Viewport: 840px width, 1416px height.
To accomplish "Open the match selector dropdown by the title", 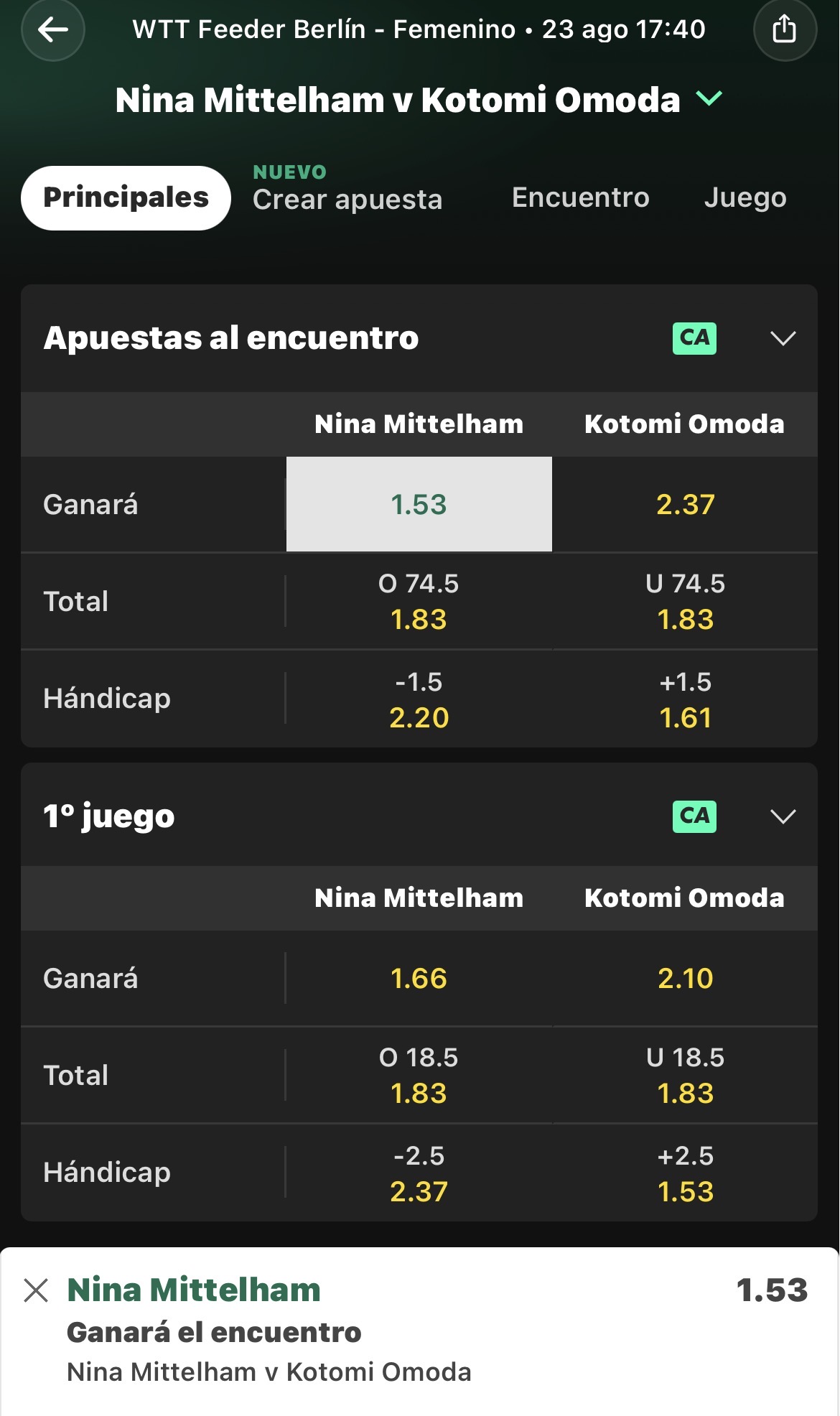I will [709, 99].
